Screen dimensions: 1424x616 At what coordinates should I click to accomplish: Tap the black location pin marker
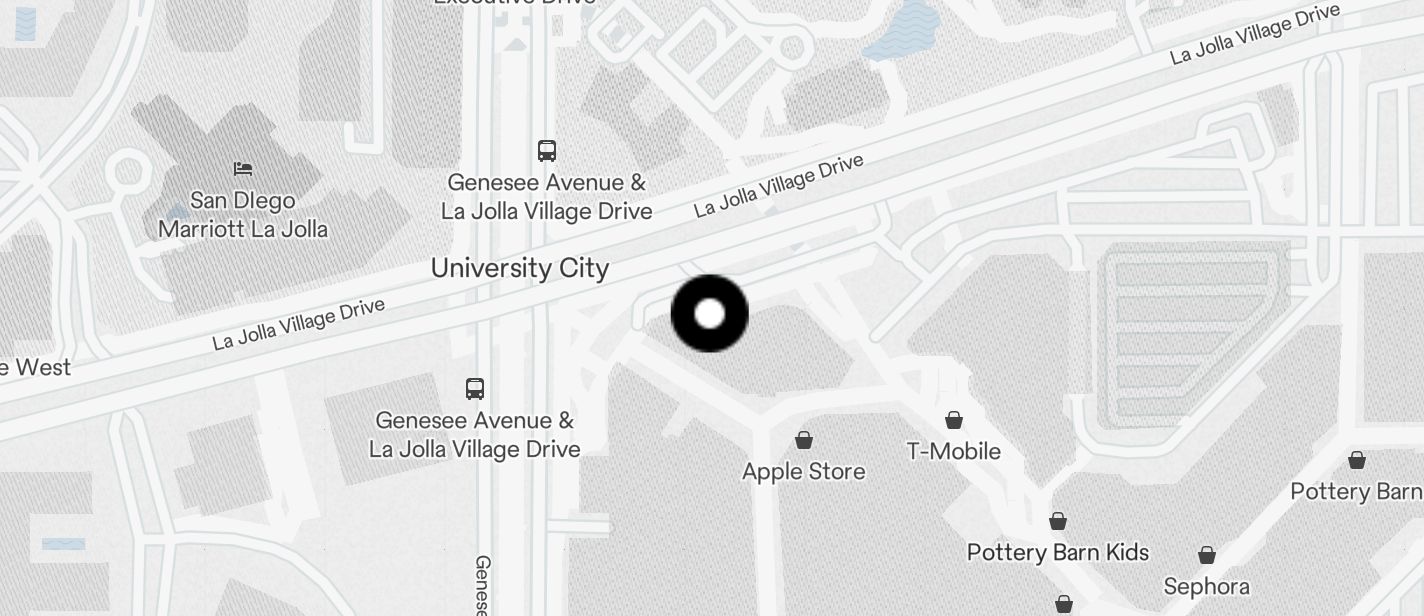[x=709, y=314]
